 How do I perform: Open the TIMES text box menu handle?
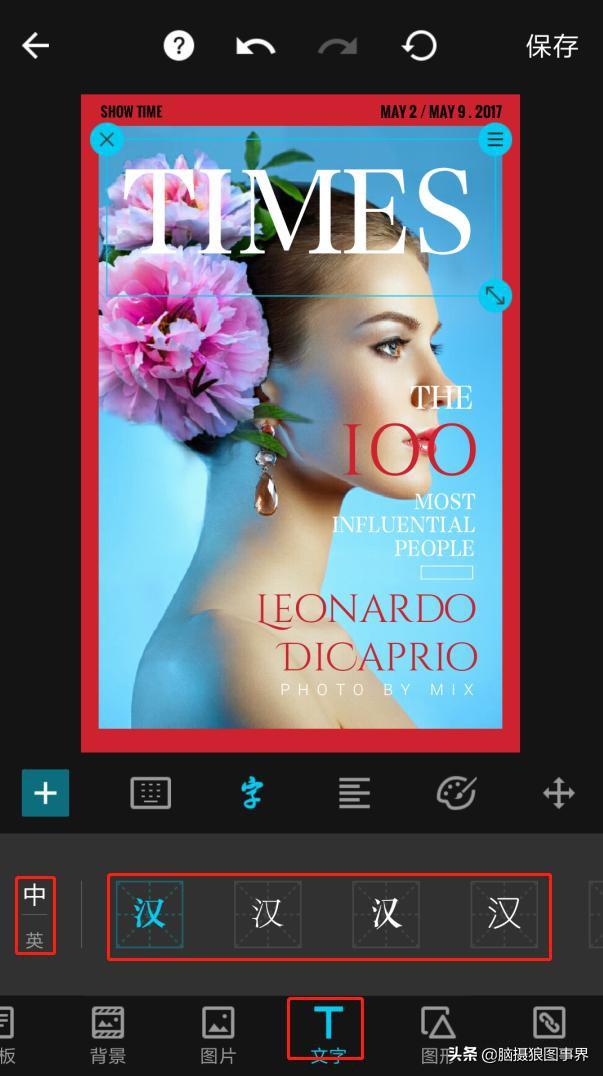tap(495, 139)
